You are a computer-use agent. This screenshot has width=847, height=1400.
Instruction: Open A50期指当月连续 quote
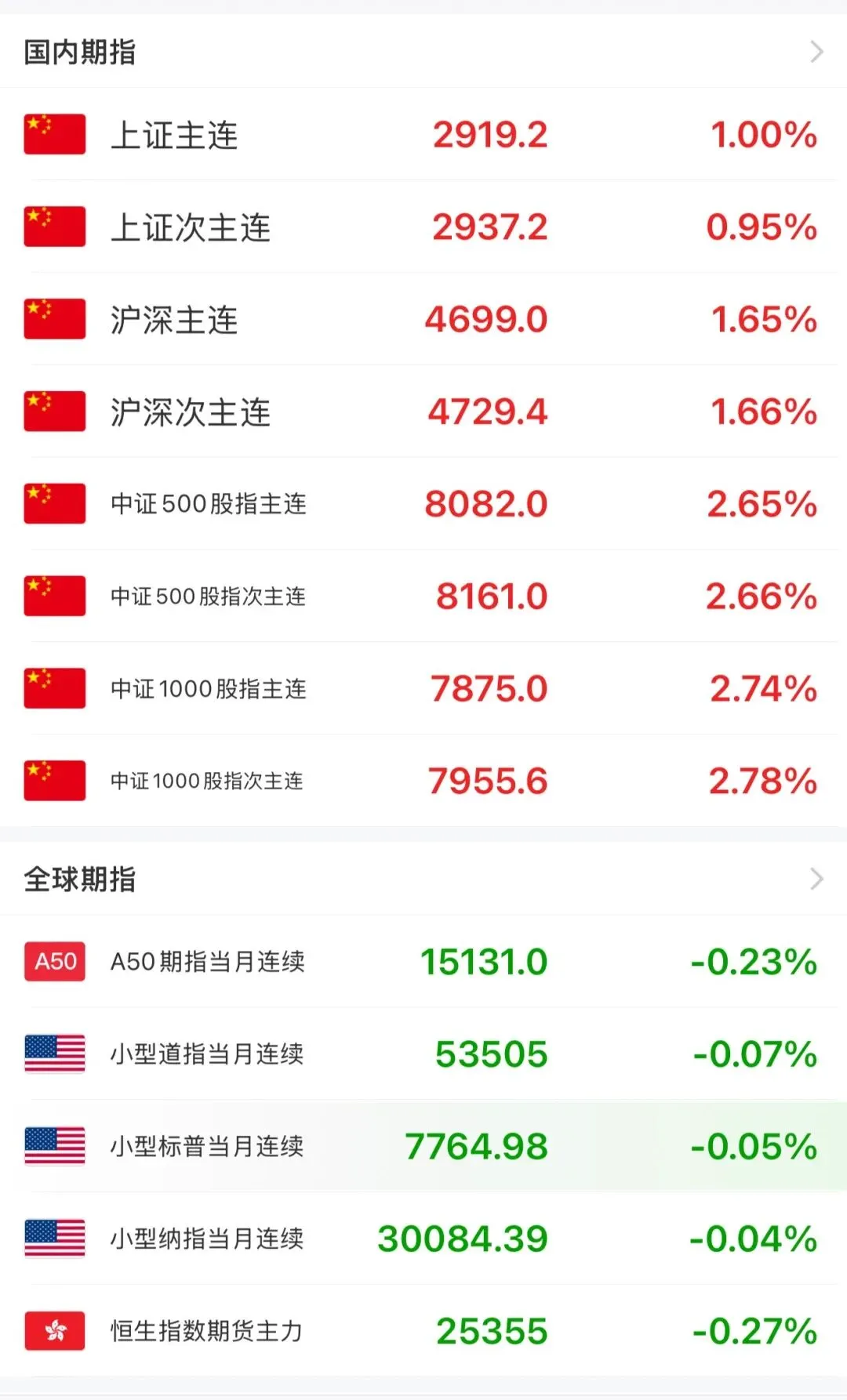[423, 961]
